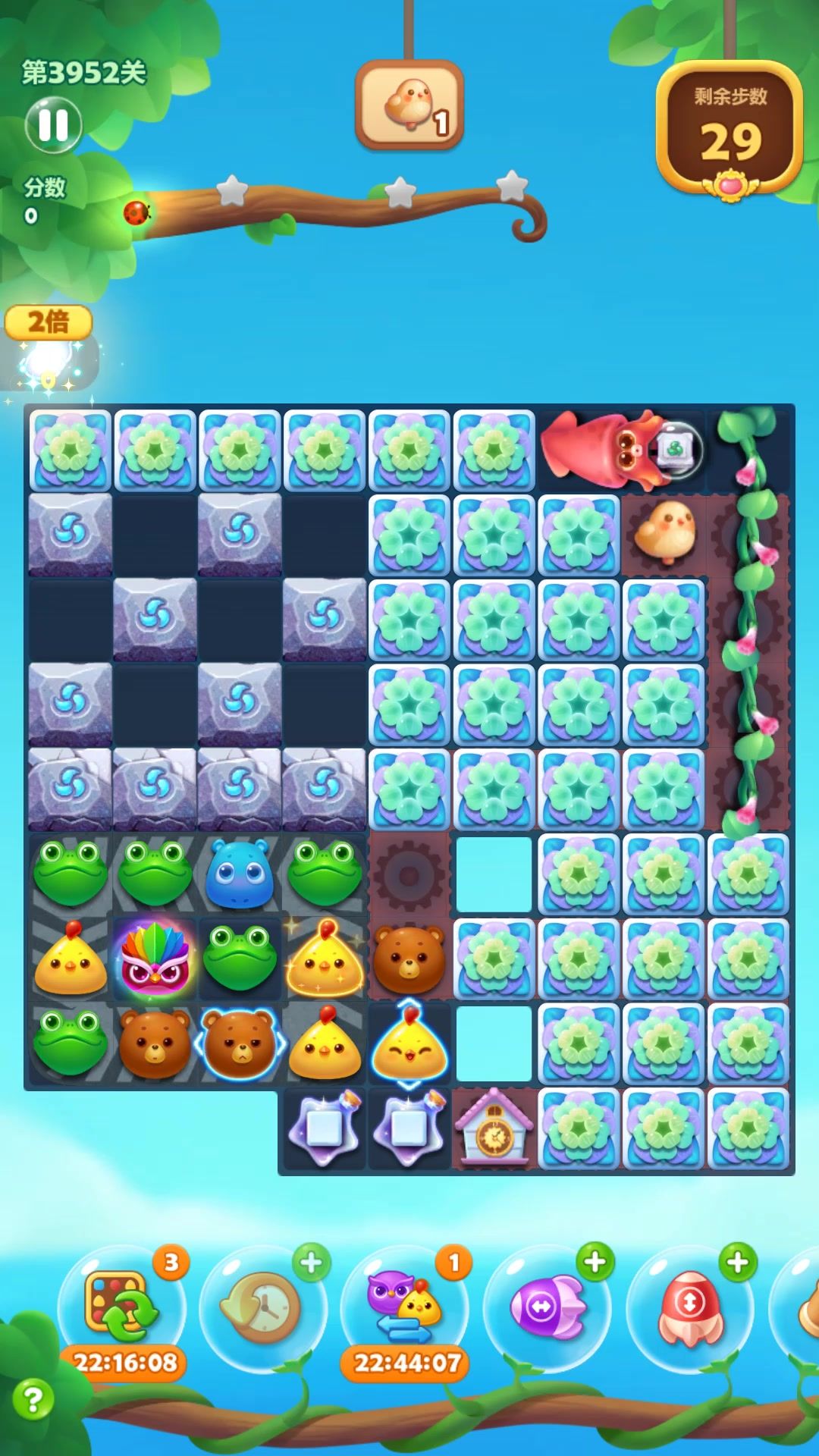Open the help question mark button

tap(33, 1399)
